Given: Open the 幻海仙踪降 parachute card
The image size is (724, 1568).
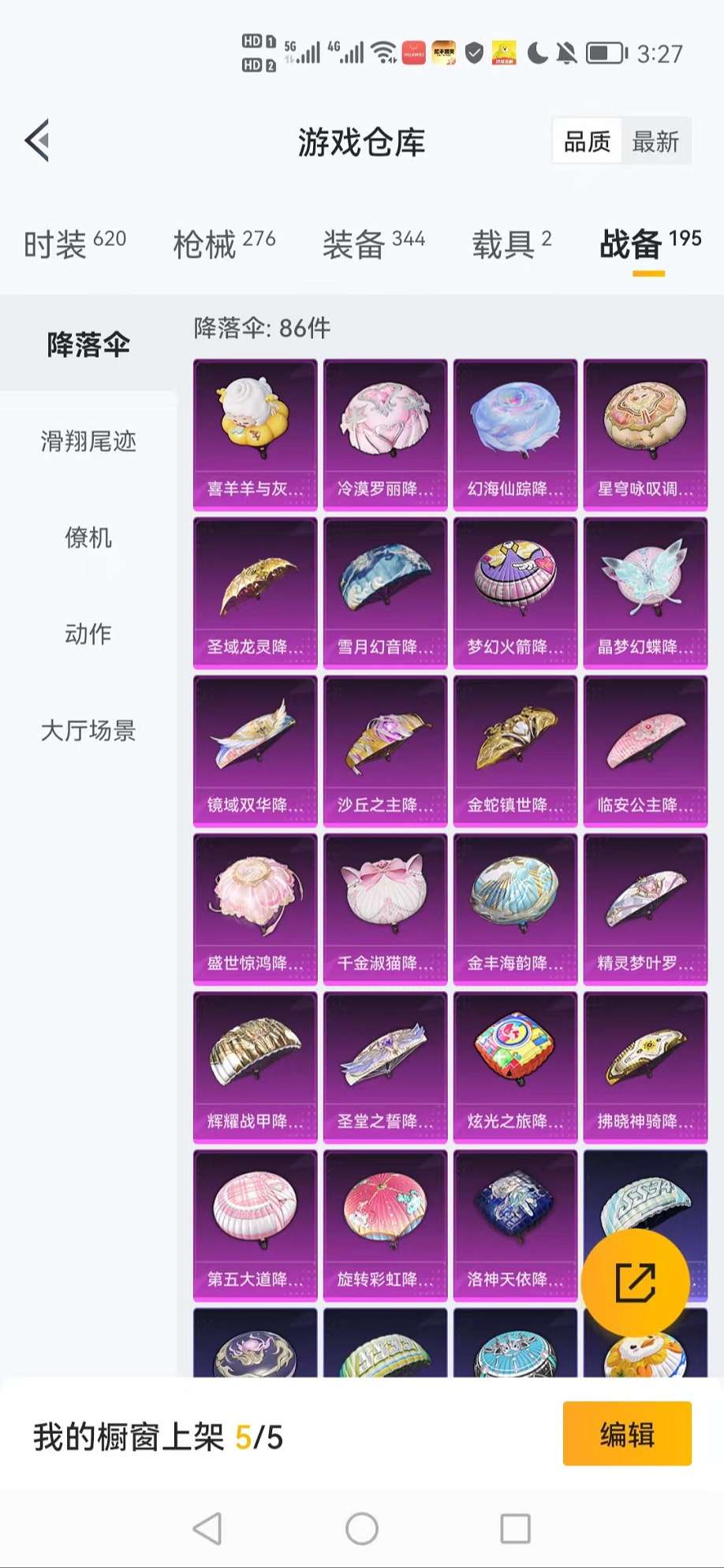Looking at the screenshot, I should [x=515, y=434].
